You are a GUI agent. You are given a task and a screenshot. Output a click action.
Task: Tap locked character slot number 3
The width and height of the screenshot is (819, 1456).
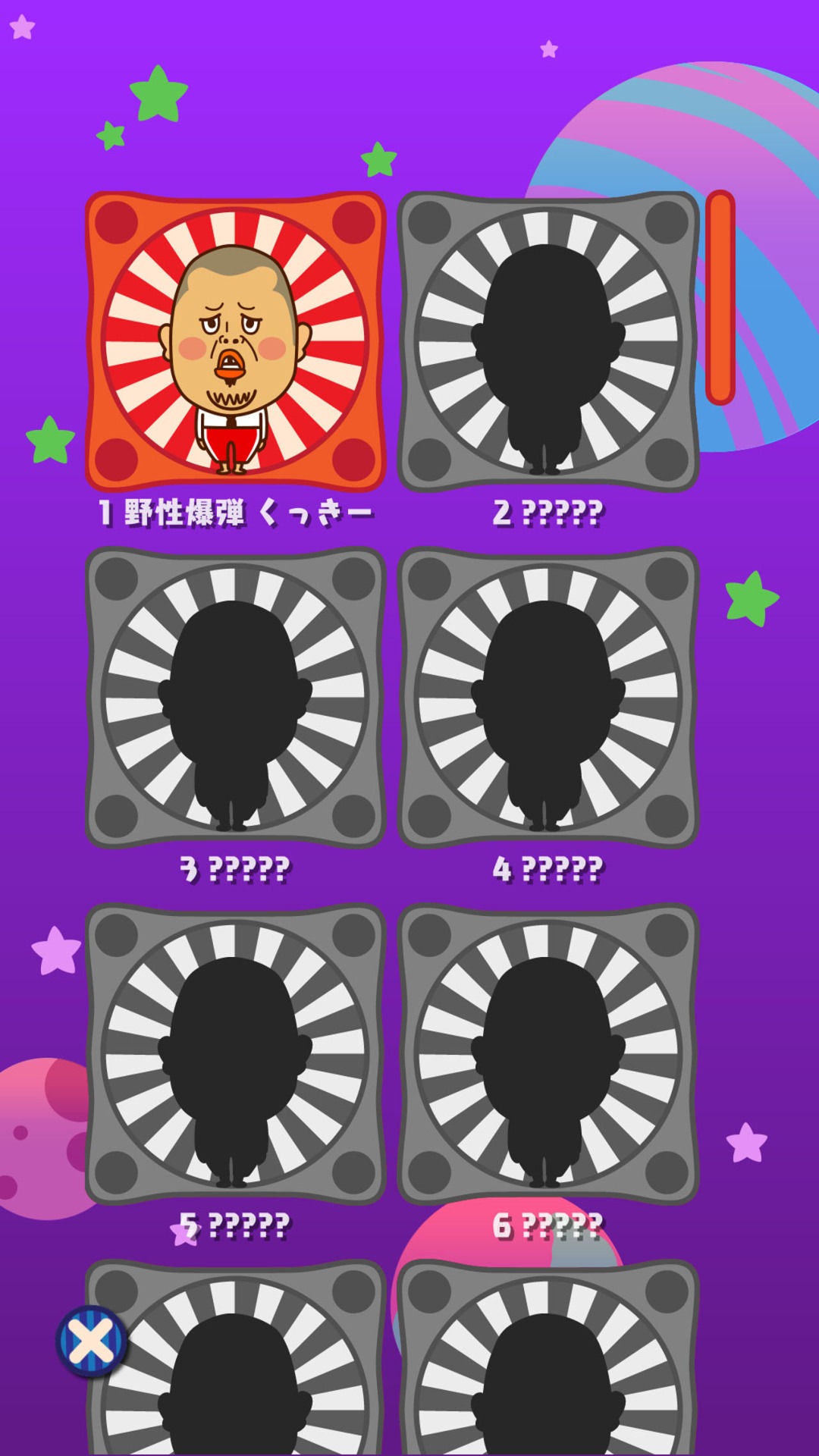(x=235, y=698)
